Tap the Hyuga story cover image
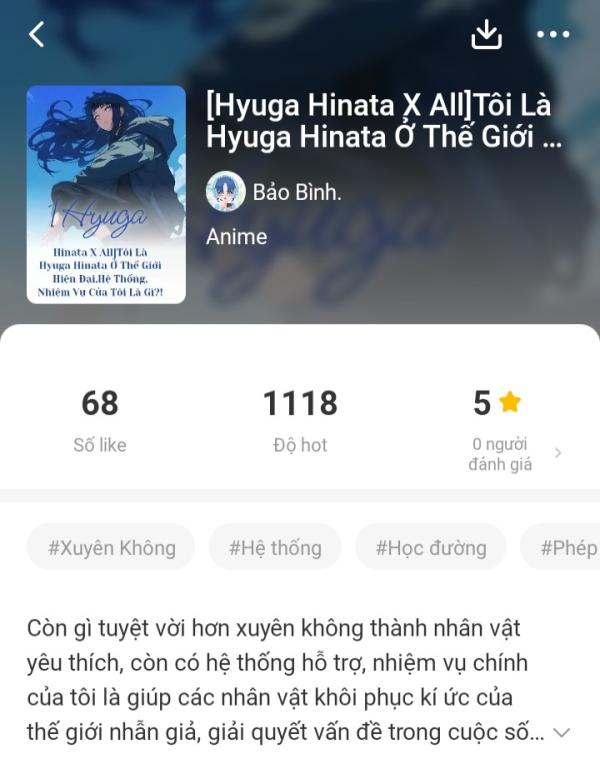Viewport: 600px width, 769px height. pos(106,194)
